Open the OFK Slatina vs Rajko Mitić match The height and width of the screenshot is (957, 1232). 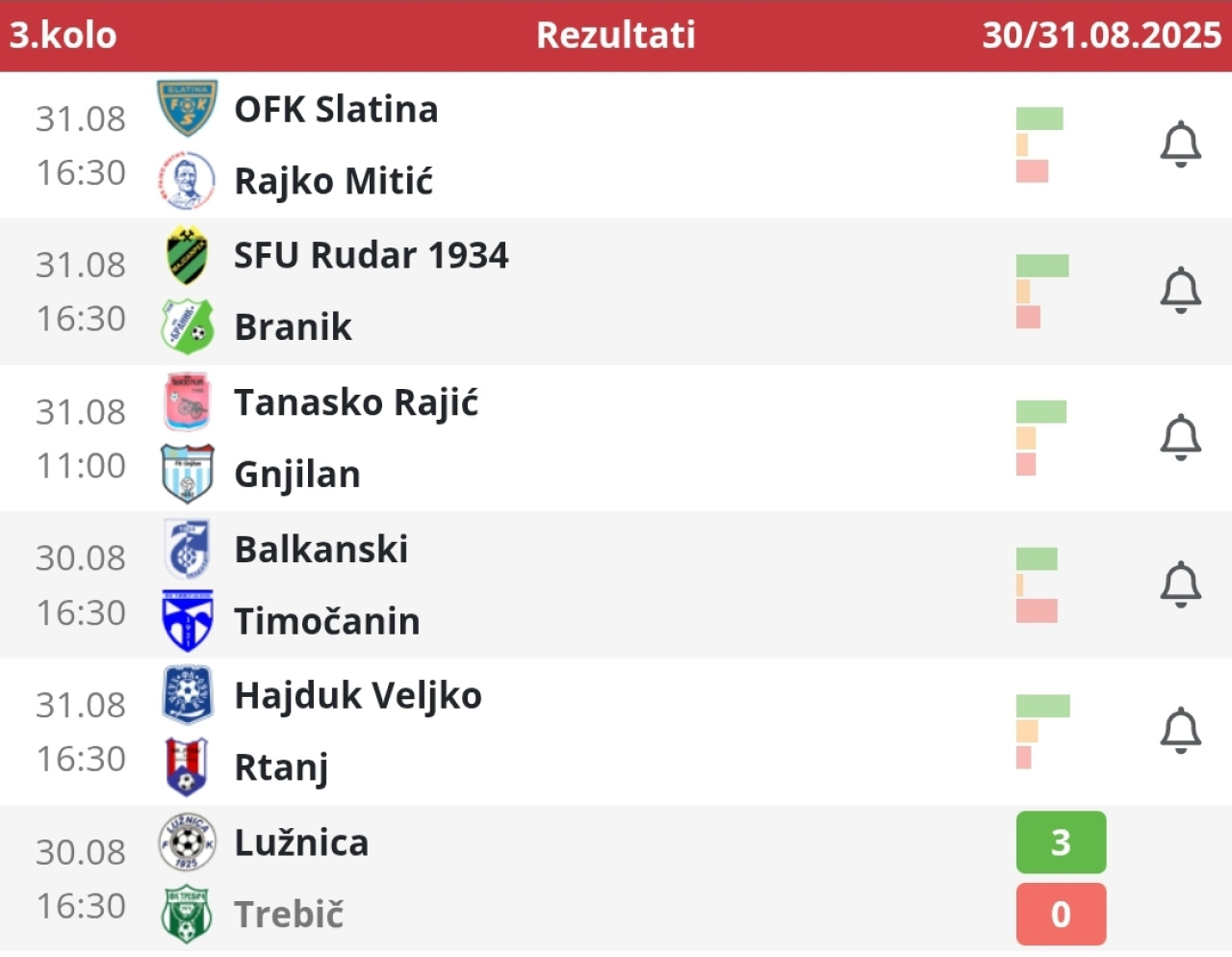(577, 144)
